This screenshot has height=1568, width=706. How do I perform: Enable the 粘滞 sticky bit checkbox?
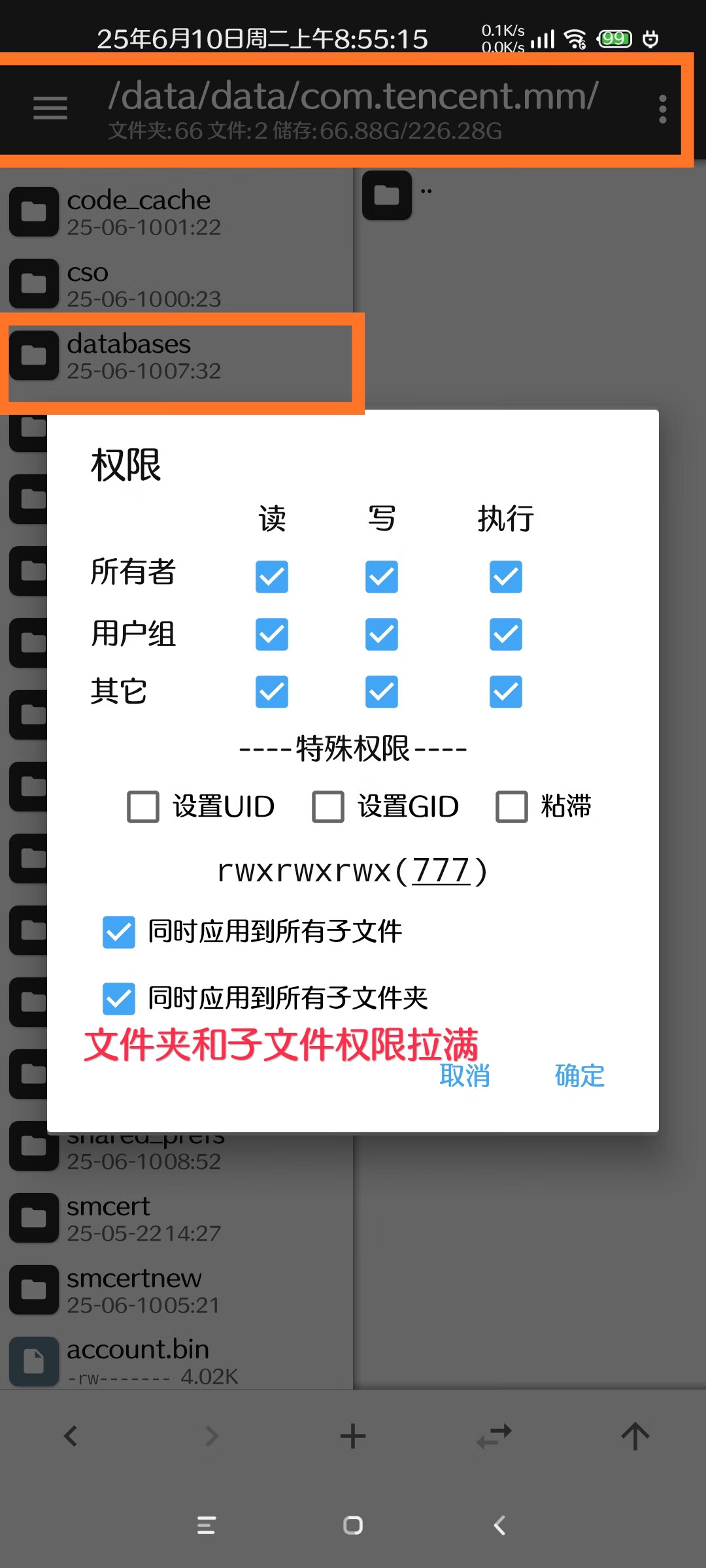click(512, 807)
